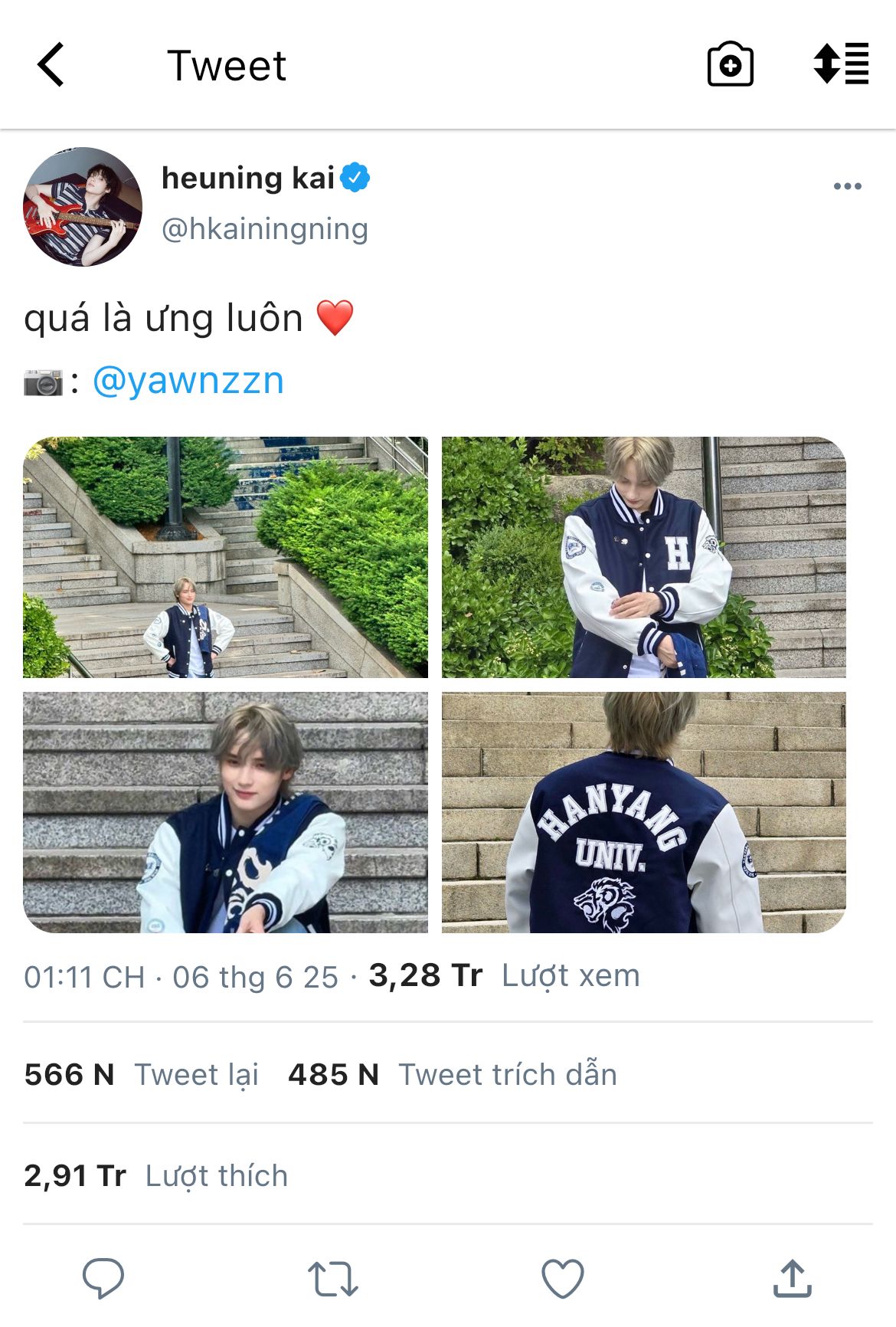The image size is (896, 1327).
Task: Show the 2,91 Tr Lượt thích list
Action: pos(155,1176)
